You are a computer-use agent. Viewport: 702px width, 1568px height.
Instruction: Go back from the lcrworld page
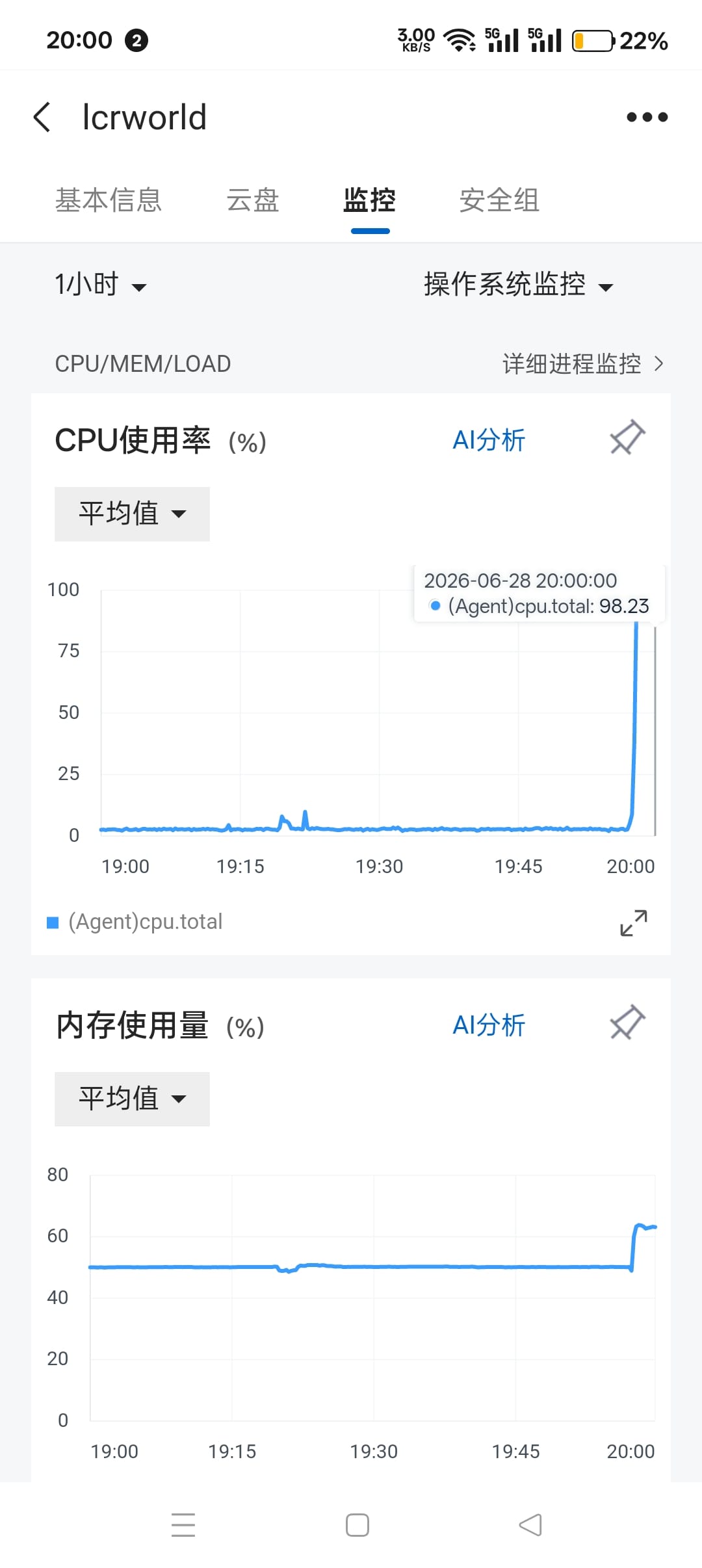[42, 118]
